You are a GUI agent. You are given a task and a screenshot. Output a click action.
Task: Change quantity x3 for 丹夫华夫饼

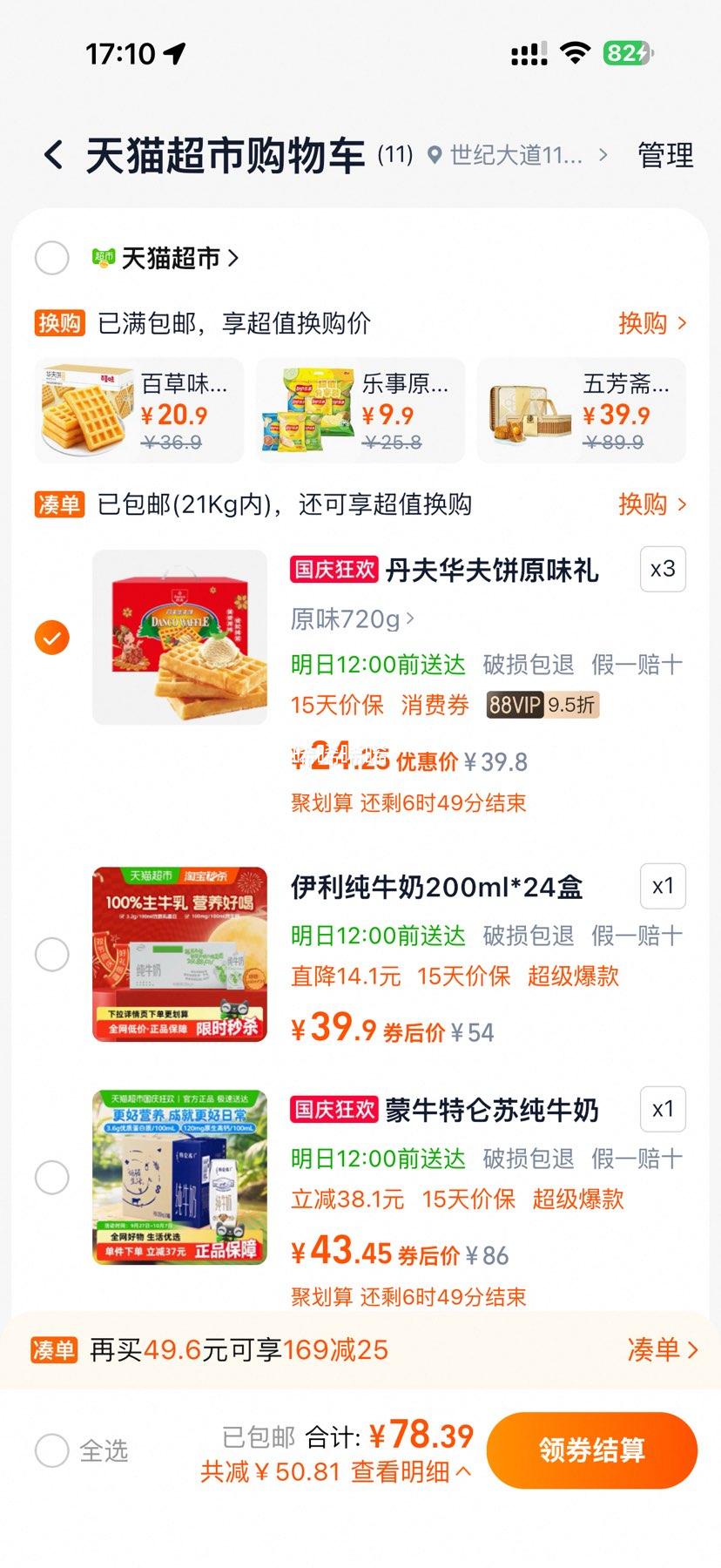coord(663,569)
